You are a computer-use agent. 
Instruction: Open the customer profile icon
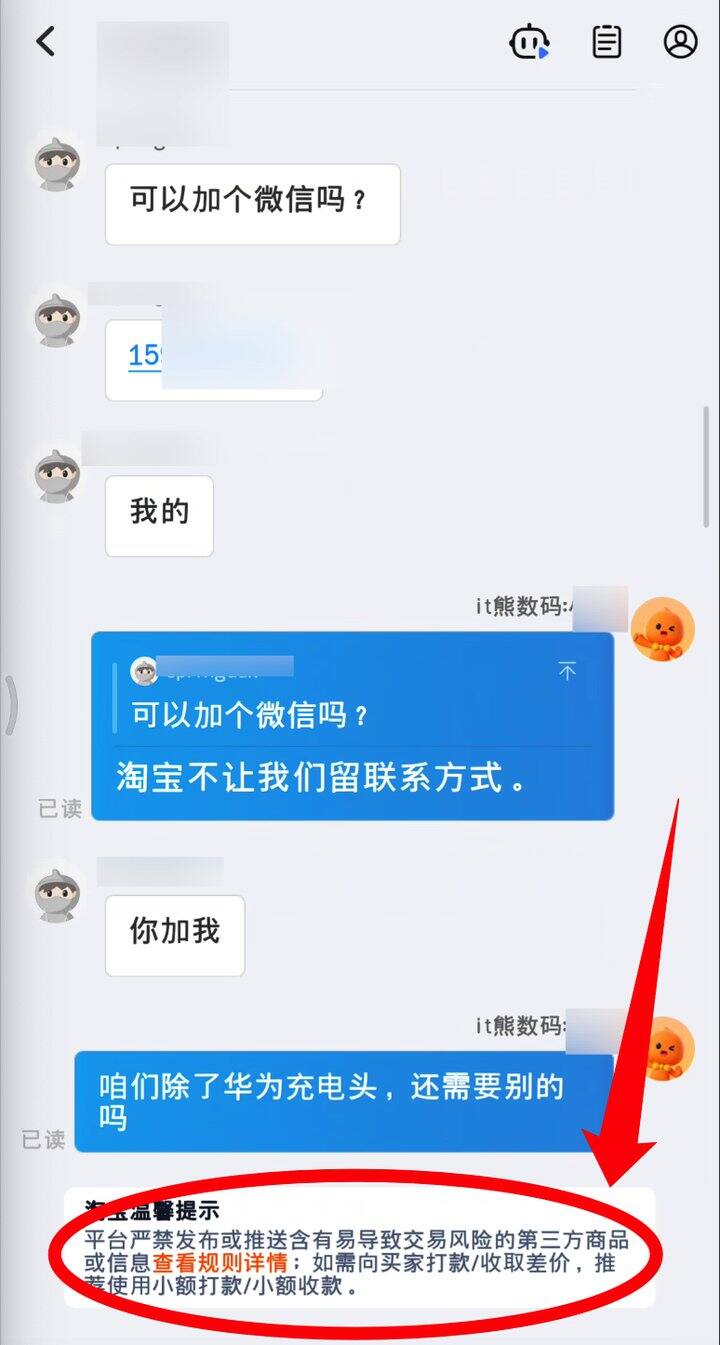(681, 41)
